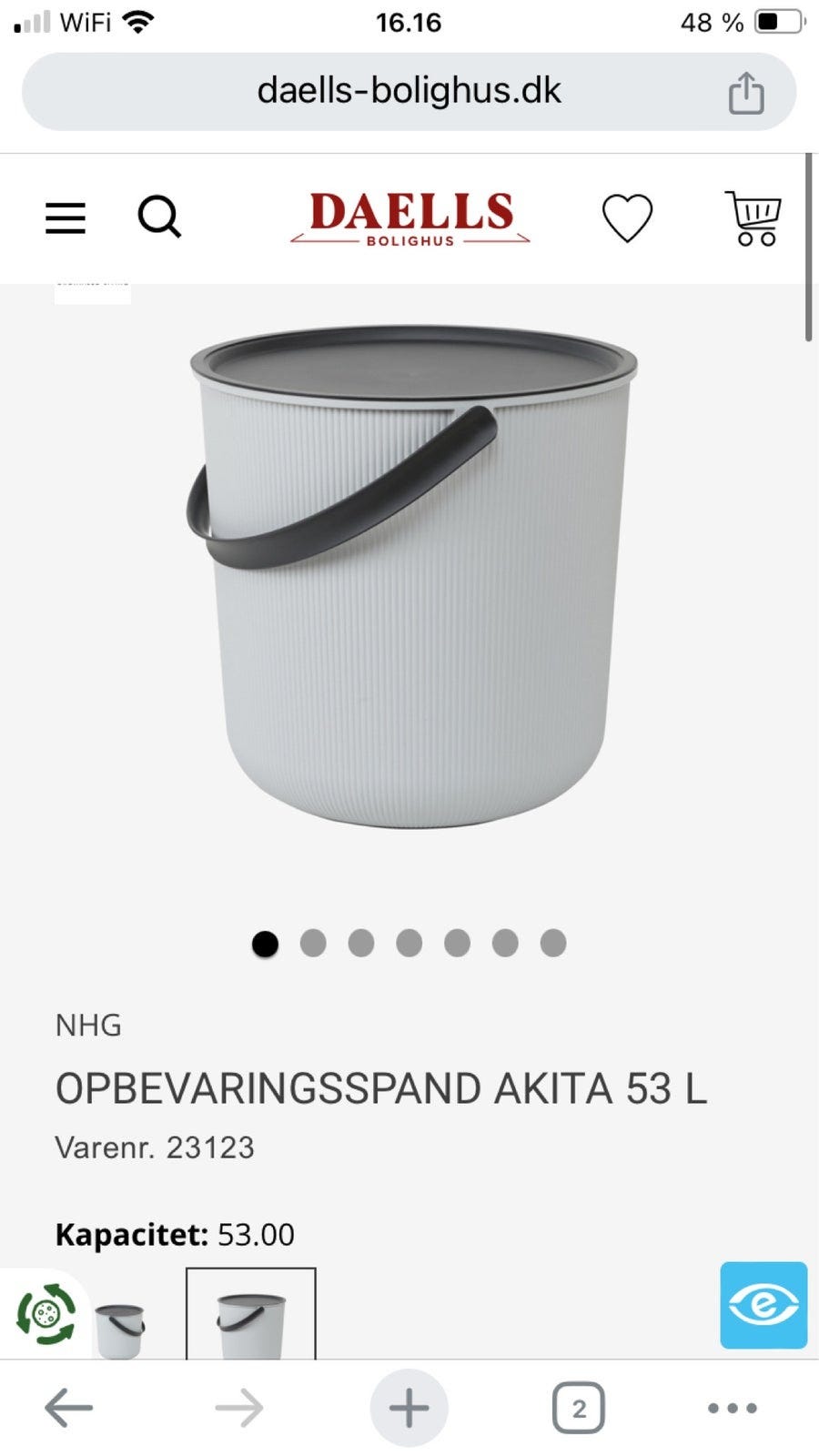The height and width of the screenshot is (1456, 819).
Task: Open the hamburger menu
Action: click(x=66, y=218)
